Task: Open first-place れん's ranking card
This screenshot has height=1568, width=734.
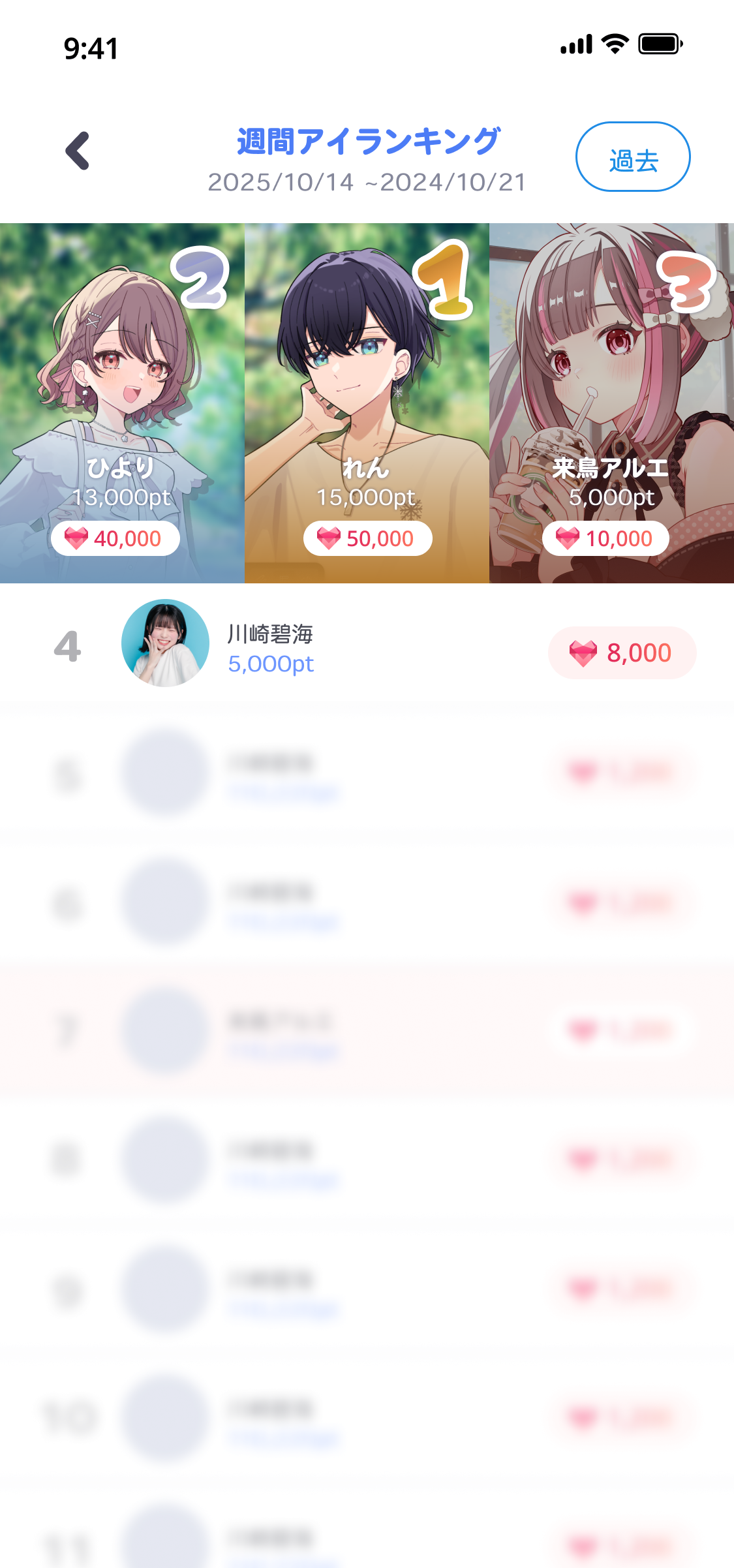Action: 367,403
